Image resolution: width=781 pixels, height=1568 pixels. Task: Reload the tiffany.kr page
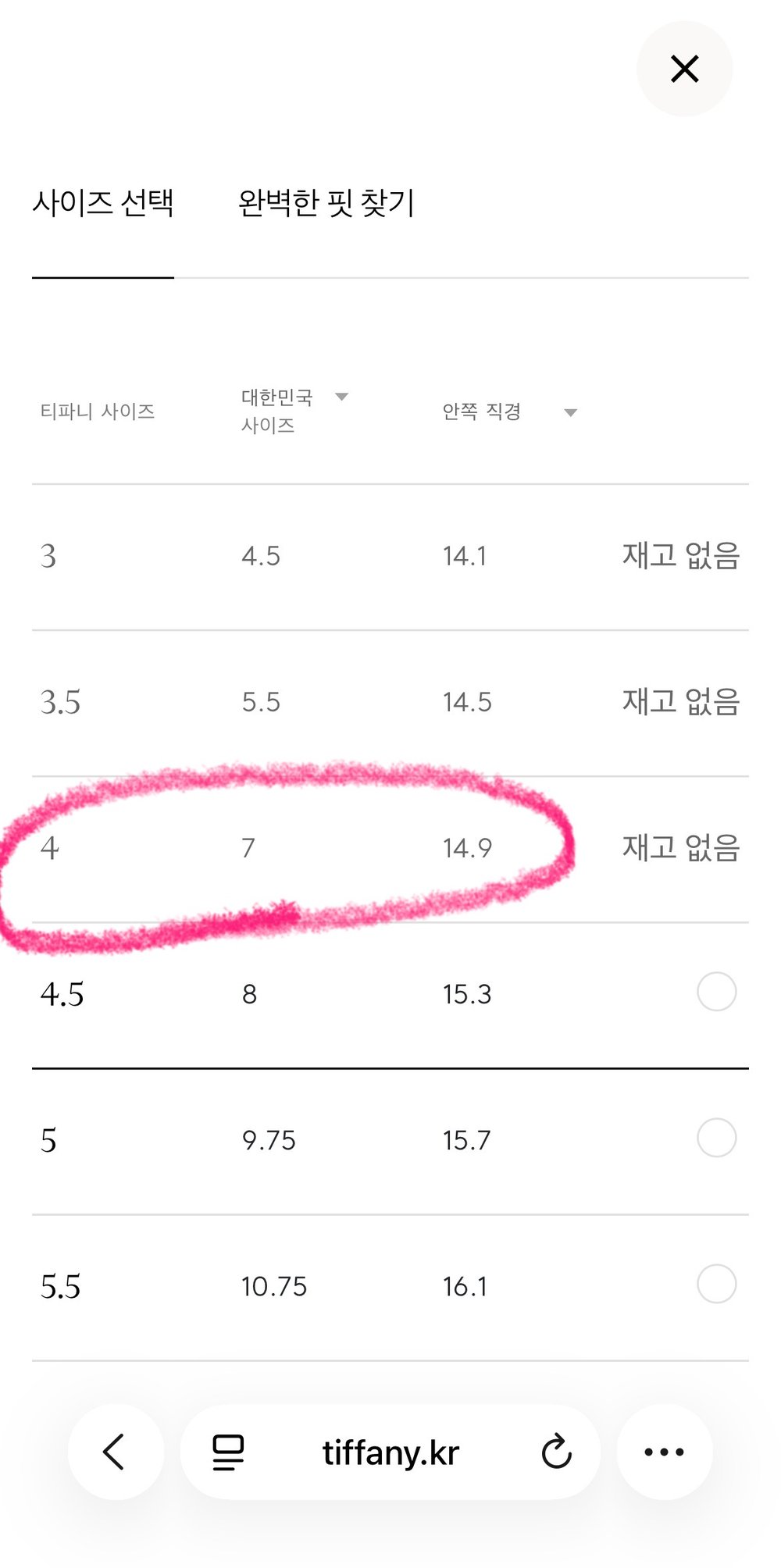(556, 1452)
